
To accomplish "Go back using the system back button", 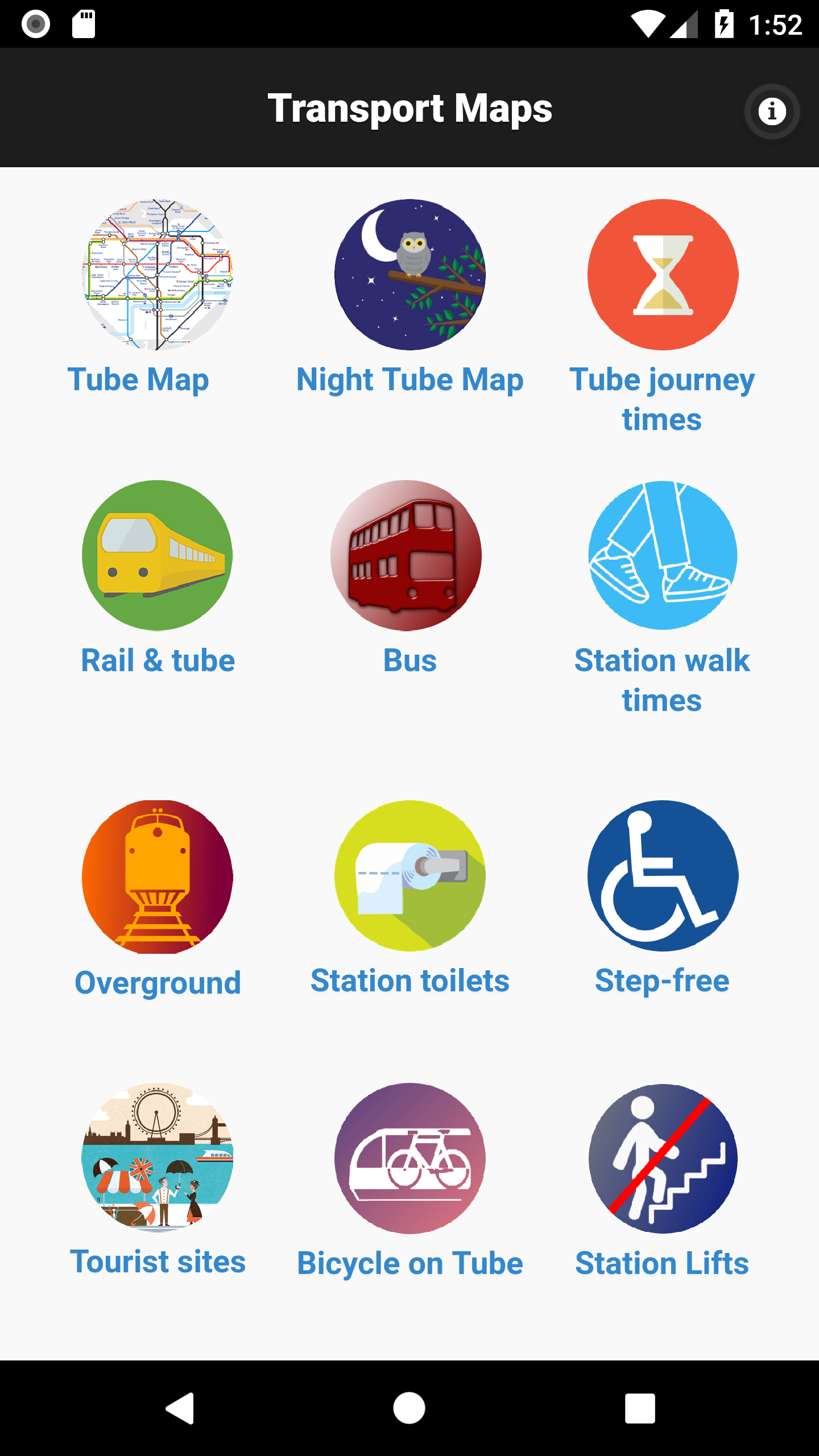I will [x=181, y=1408].
